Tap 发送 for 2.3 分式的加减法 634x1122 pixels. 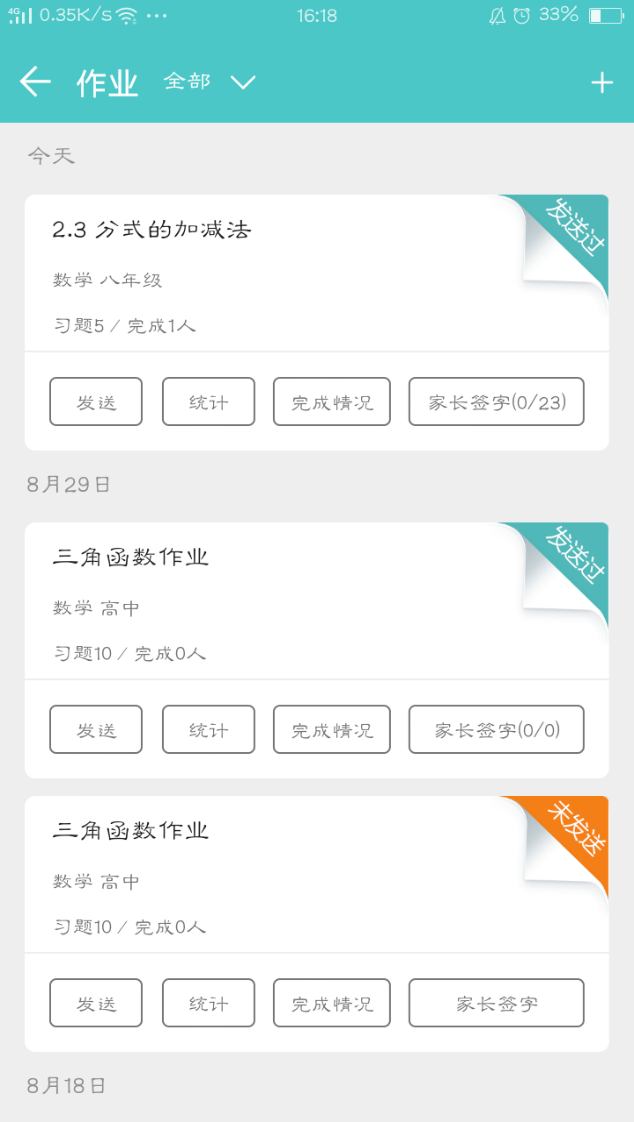click(96, 401)
